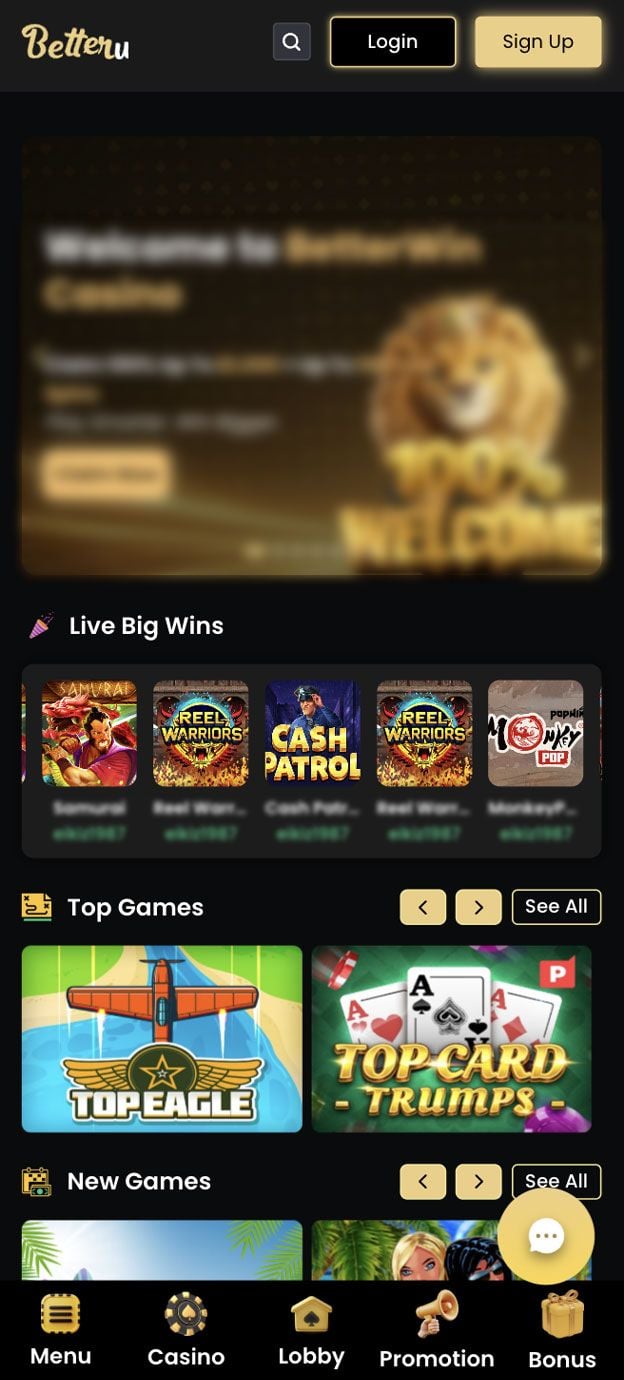Go to Betteru home via logo

tap(76, 42)
